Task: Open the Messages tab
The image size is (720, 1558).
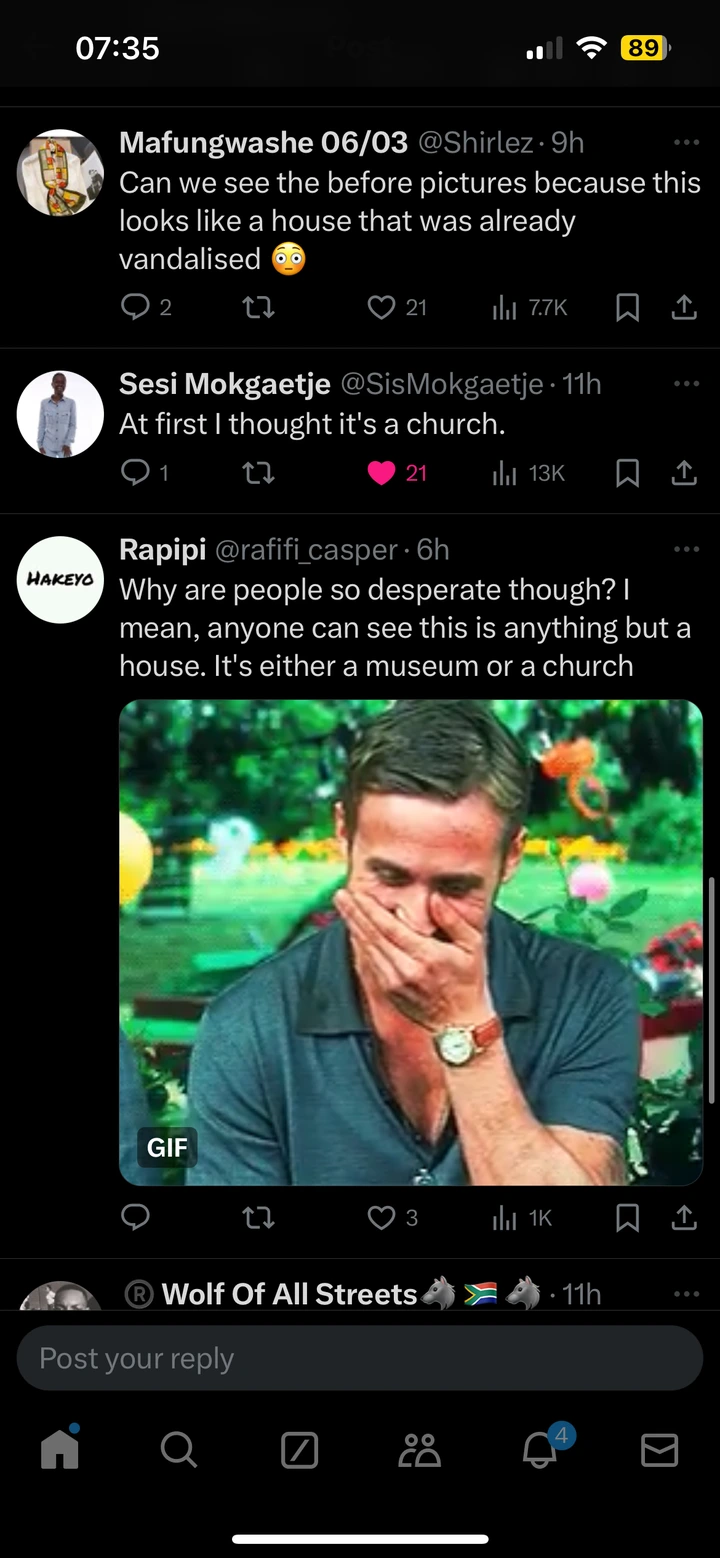Action: point(659,1449)
